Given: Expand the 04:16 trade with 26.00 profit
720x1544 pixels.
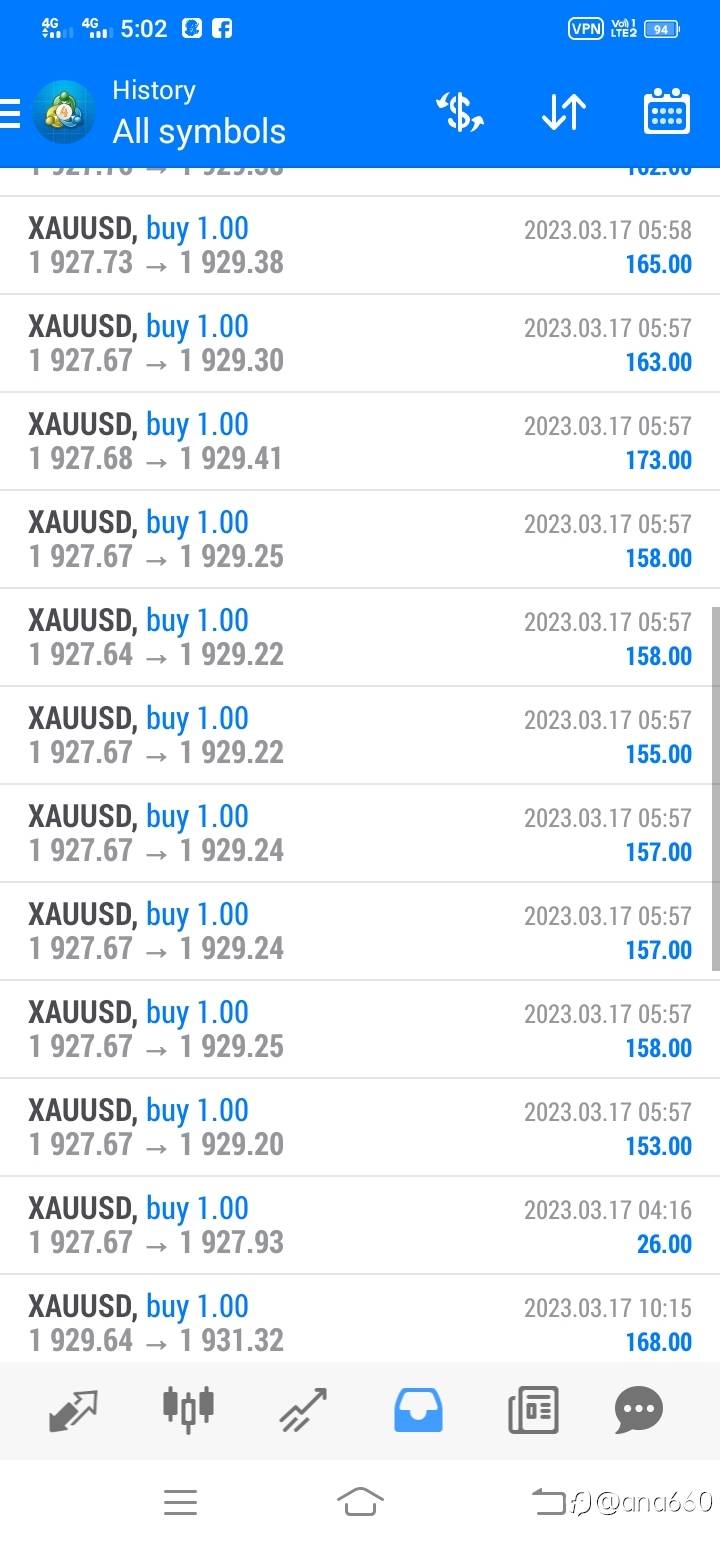Looking at the screenshot, I should [360, 1225].
